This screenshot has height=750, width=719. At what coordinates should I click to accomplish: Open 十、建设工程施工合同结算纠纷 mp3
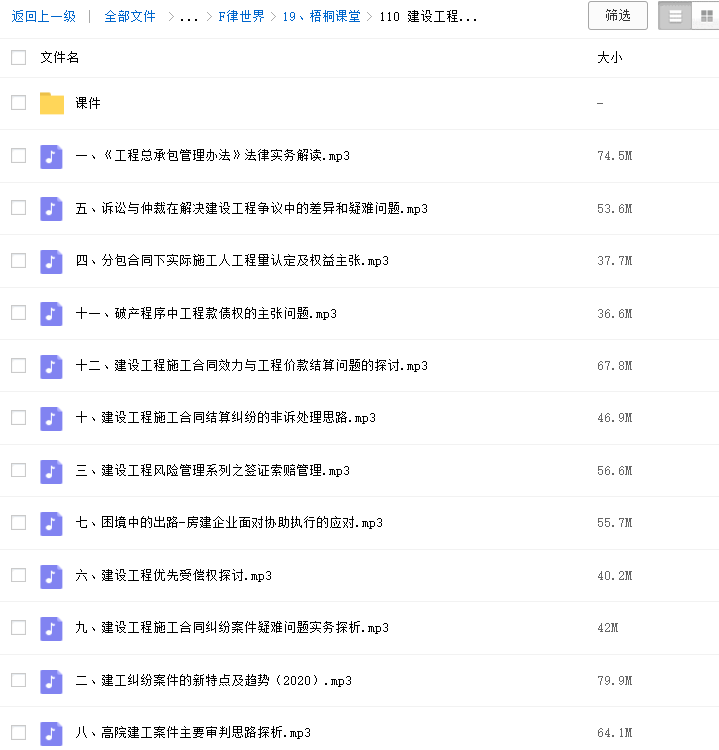click(225, 418)
